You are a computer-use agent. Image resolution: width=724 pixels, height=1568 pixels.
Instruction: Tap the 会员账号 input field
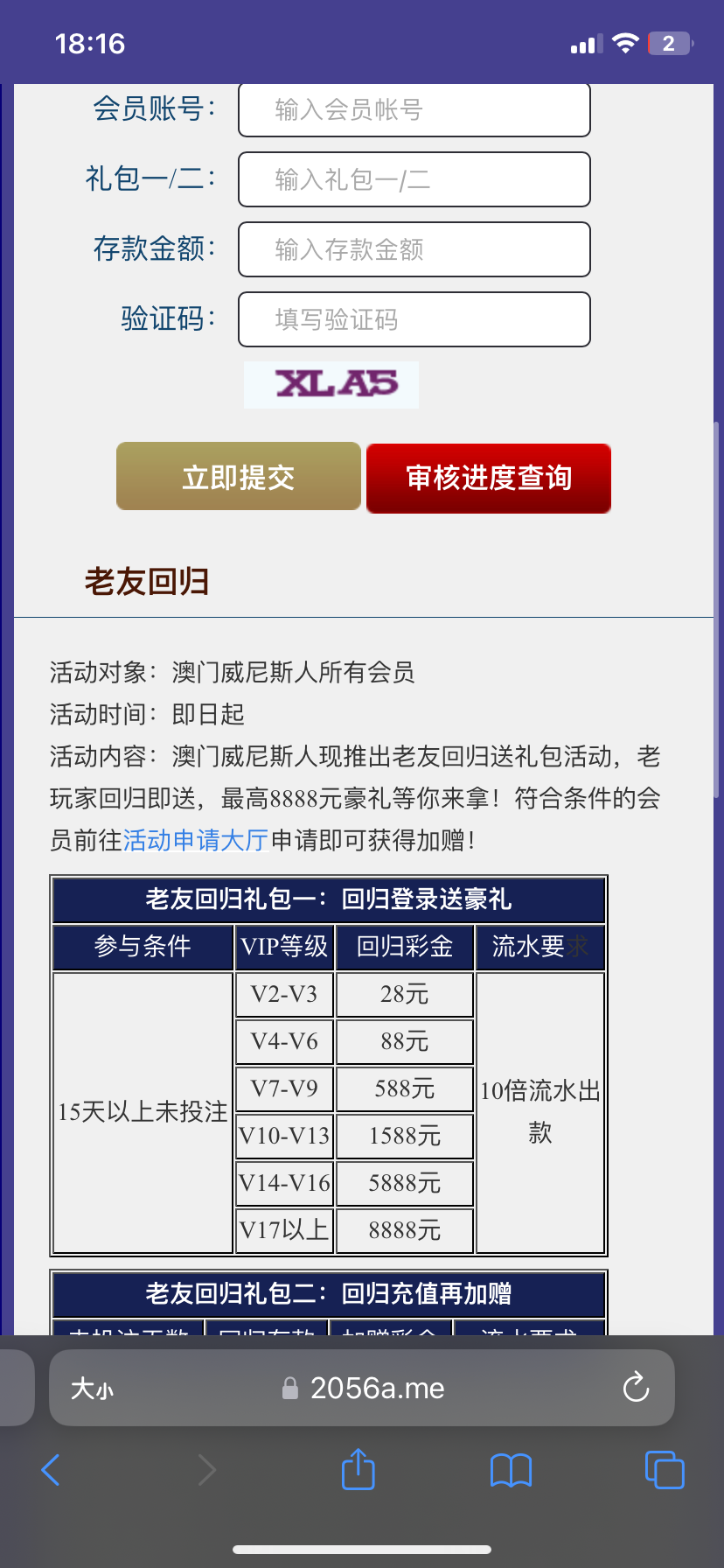coord(414,110)
